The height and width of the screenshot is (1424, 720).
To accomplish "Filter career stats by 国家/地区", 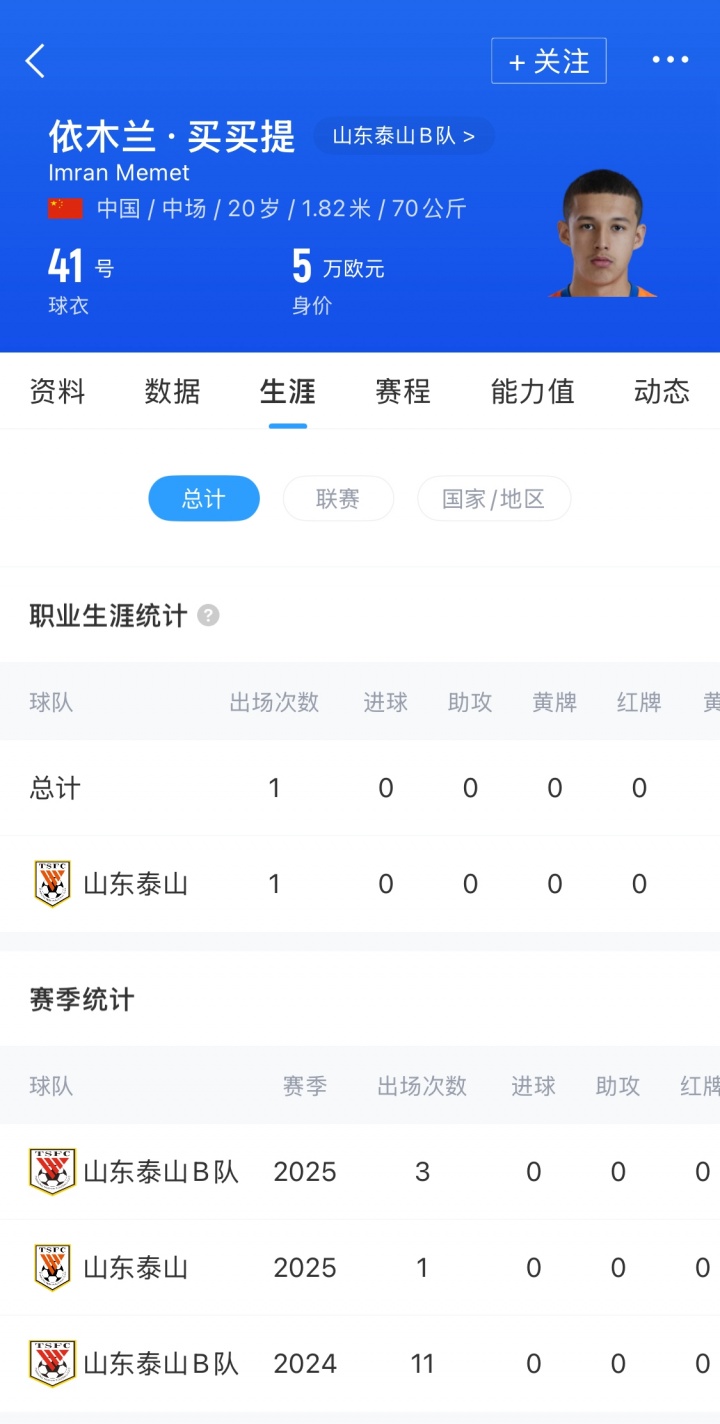I will tap(493, 499).
